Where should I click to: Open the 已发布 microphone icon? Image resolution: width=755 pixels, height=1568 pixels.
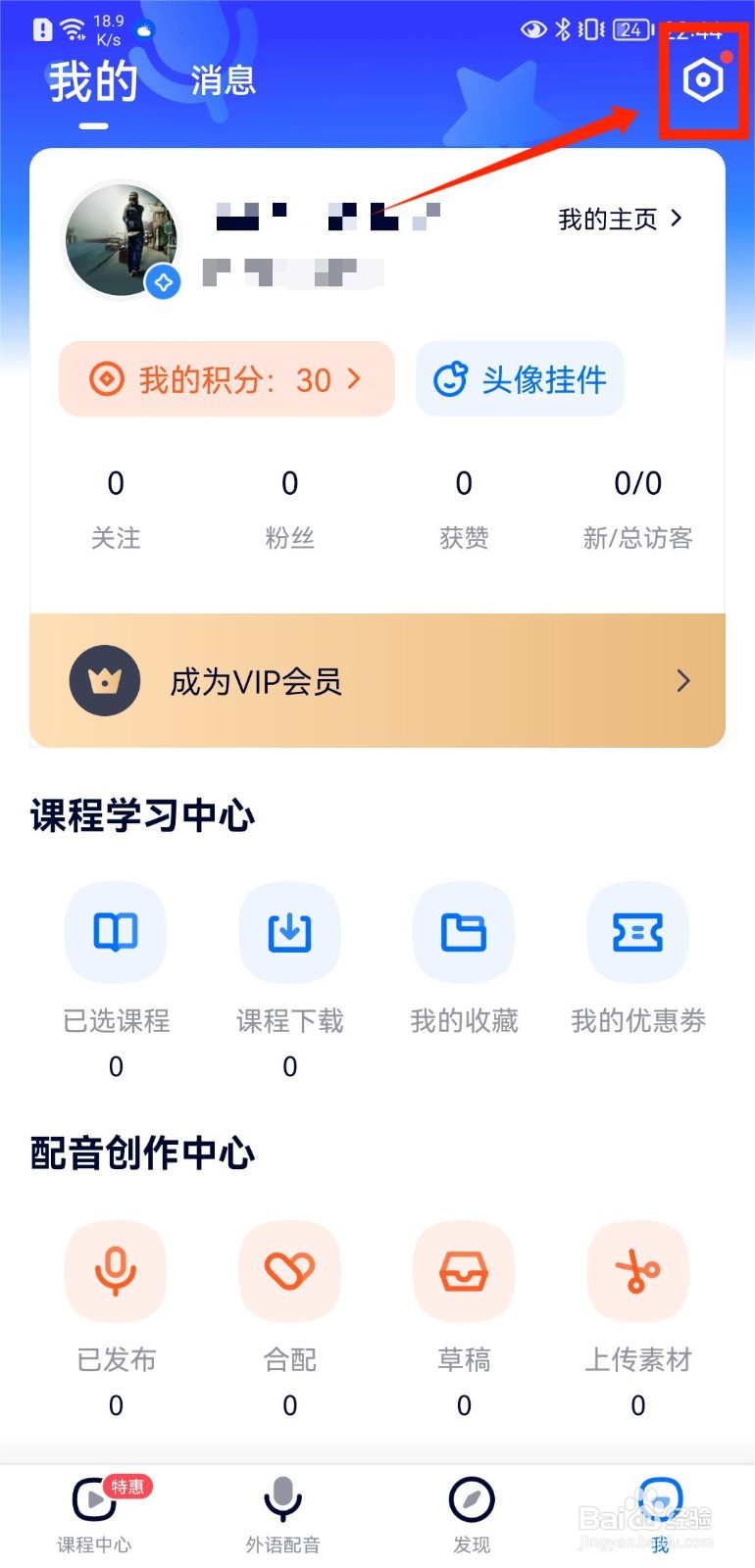(116, 1271)
